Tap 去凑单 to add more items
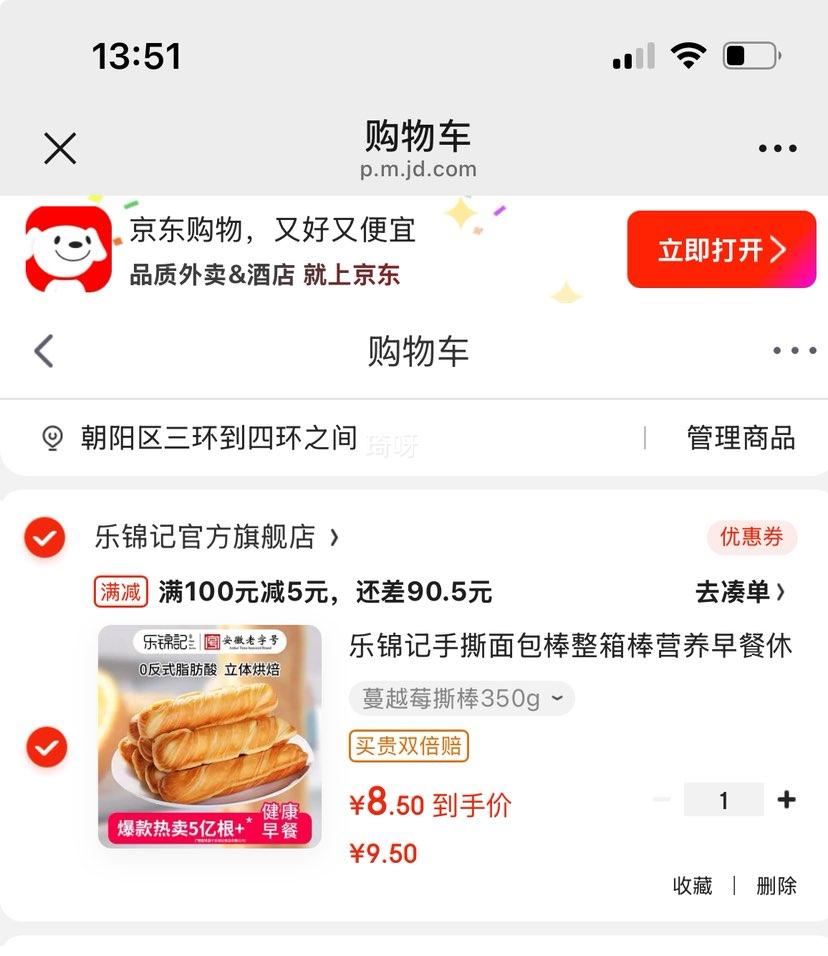This screenshot has width=828, height=956. tap(740, 592)
